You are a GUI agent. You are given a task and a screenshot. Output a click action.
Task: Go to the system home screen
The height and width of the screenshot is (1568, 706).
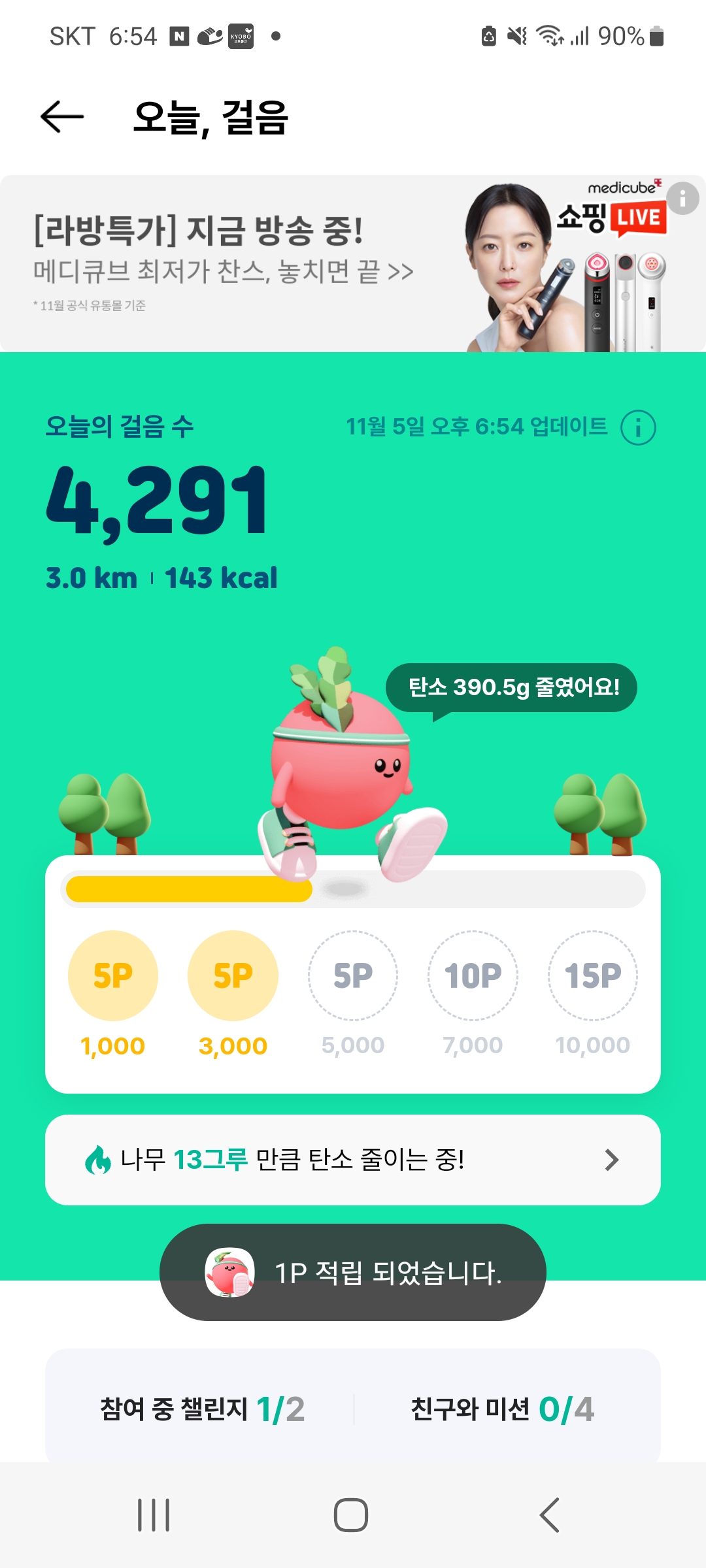point(351,1514)
